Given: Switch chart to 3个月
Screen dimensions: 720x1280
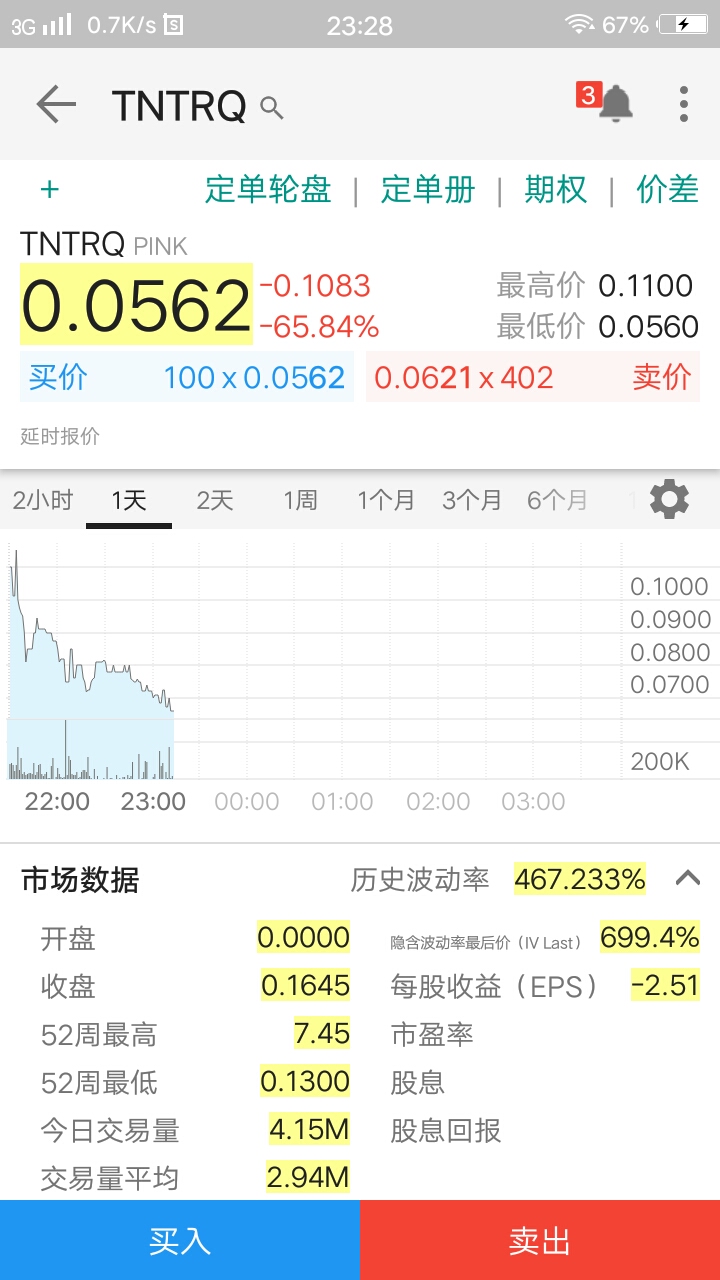Looking at the screenshot, I should click(472, 500).
